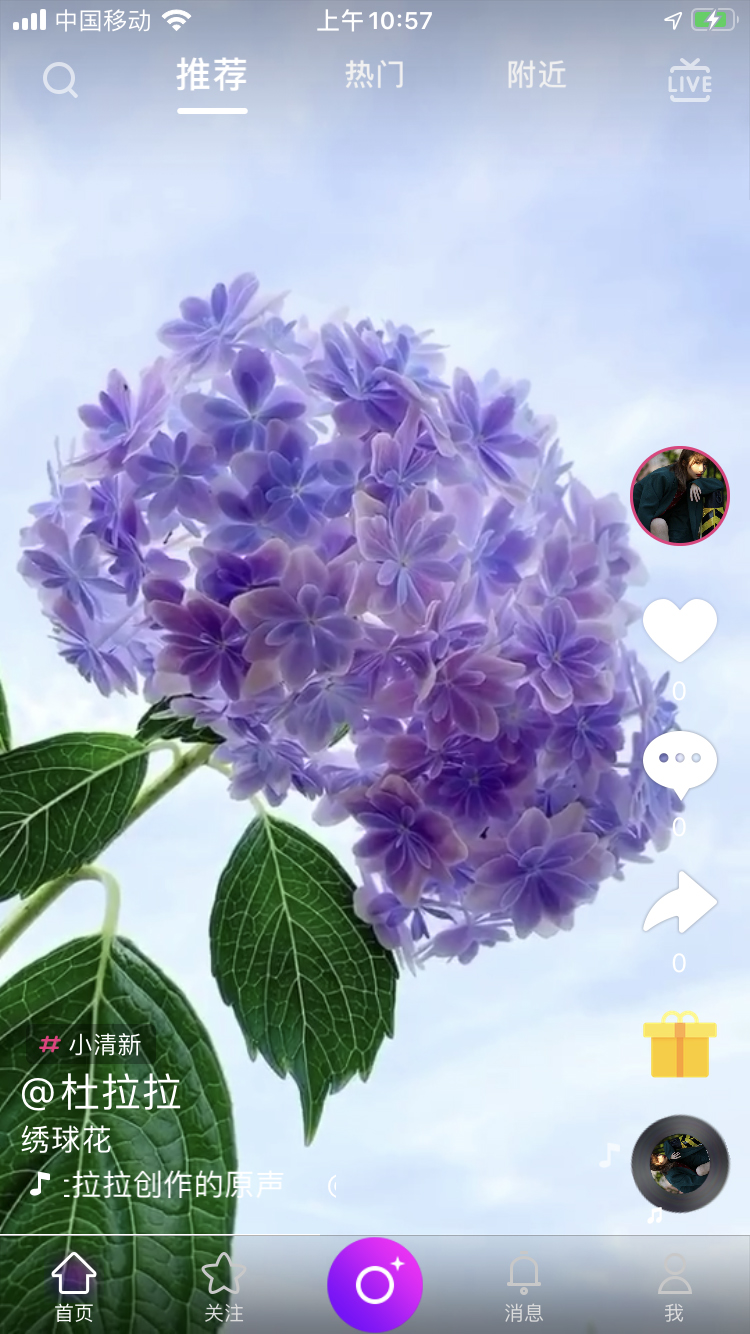Screen dimensions: 750x1334
Task: Open the 我 profile tab
Action: [674, 1287]
